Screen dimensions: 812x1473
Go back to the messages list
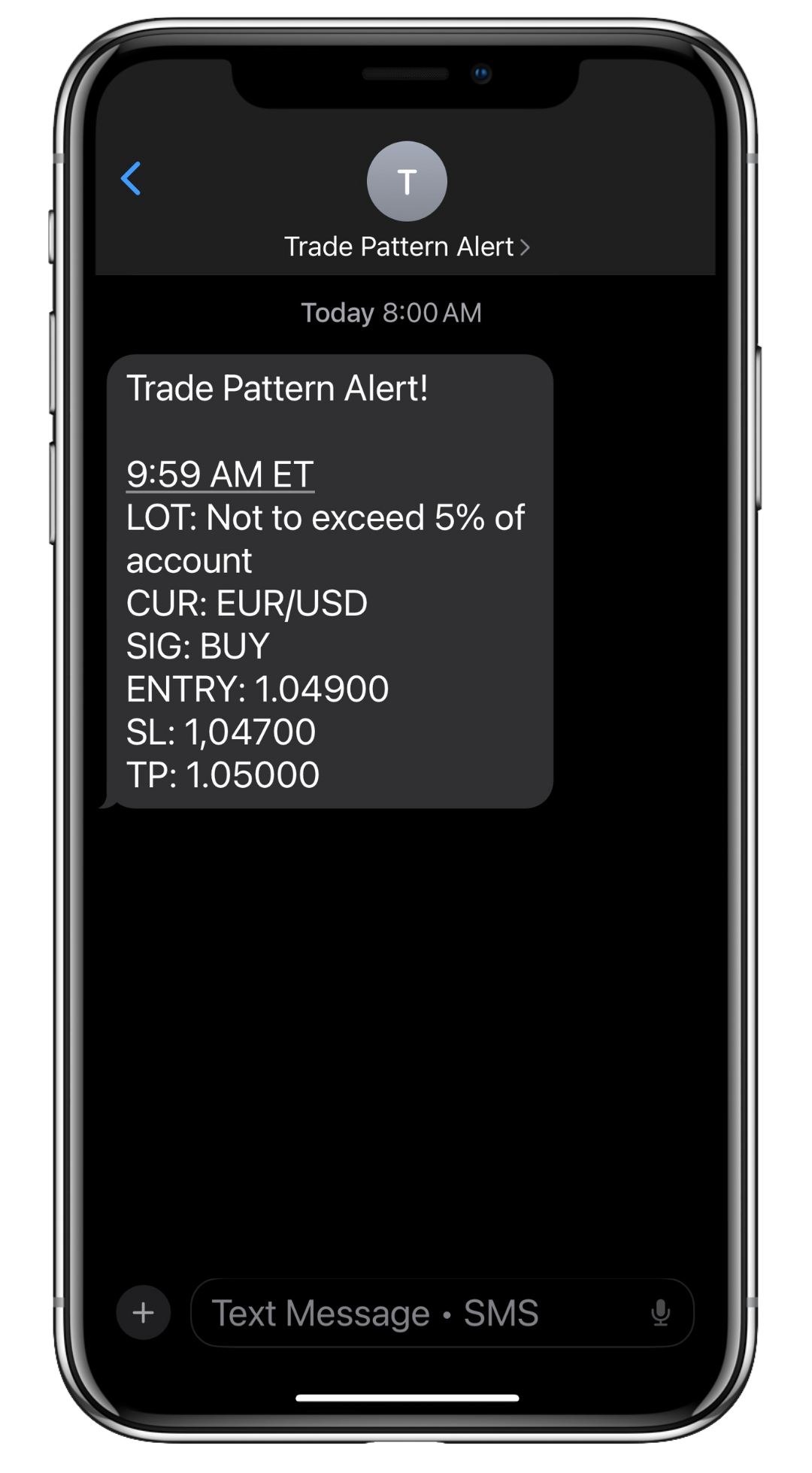pyautogui.click(x=131, y=179)
